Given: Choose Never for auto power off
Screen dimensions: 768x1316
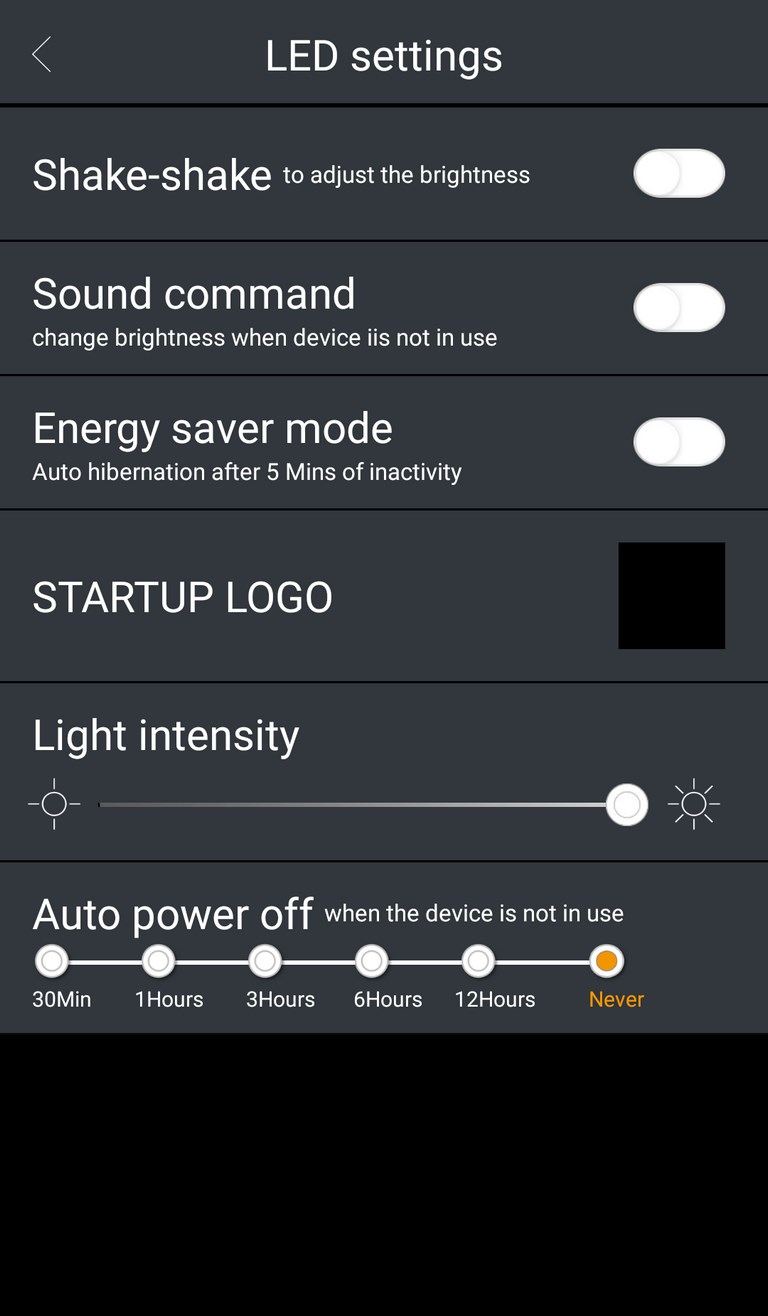Looking at the screenshot, I should [606, 962].
